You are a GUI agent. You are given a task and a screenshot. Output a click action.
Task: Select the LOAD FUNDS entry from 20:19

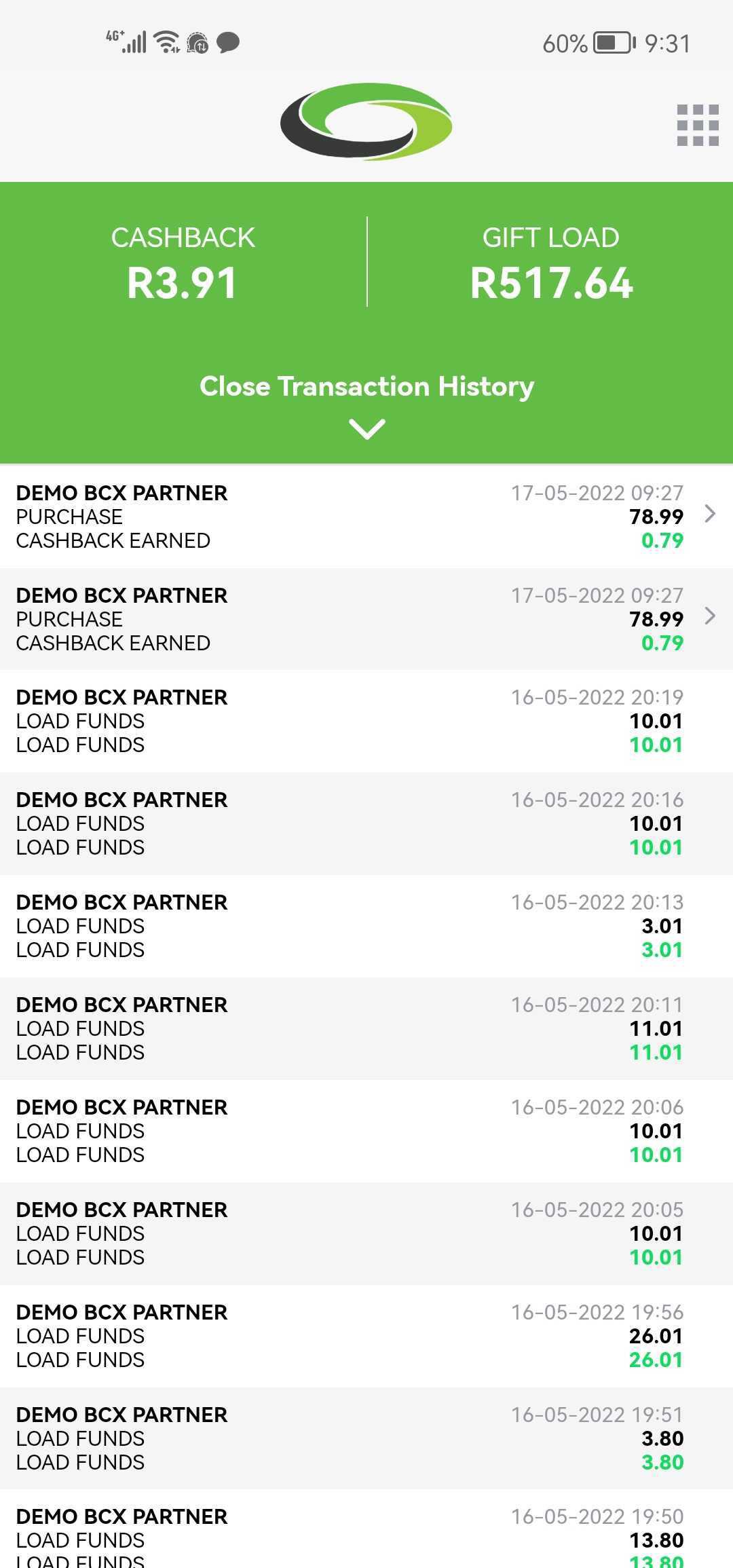pyautogui.click(x=366, y=721)
